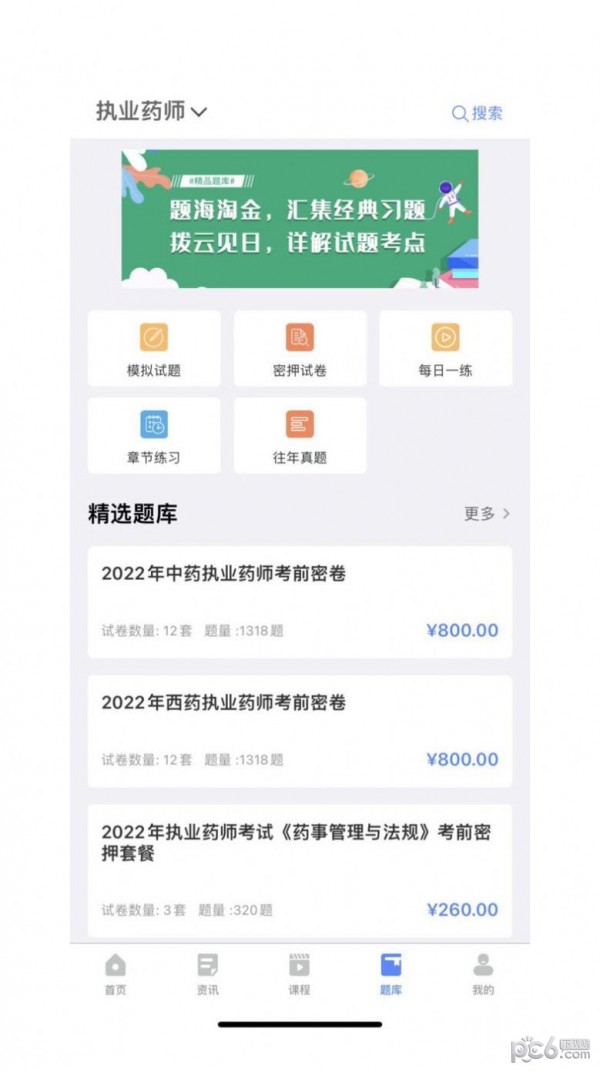Open 密押试卷
Viewport: 600px width, 1072px height.
click(300, 348)
